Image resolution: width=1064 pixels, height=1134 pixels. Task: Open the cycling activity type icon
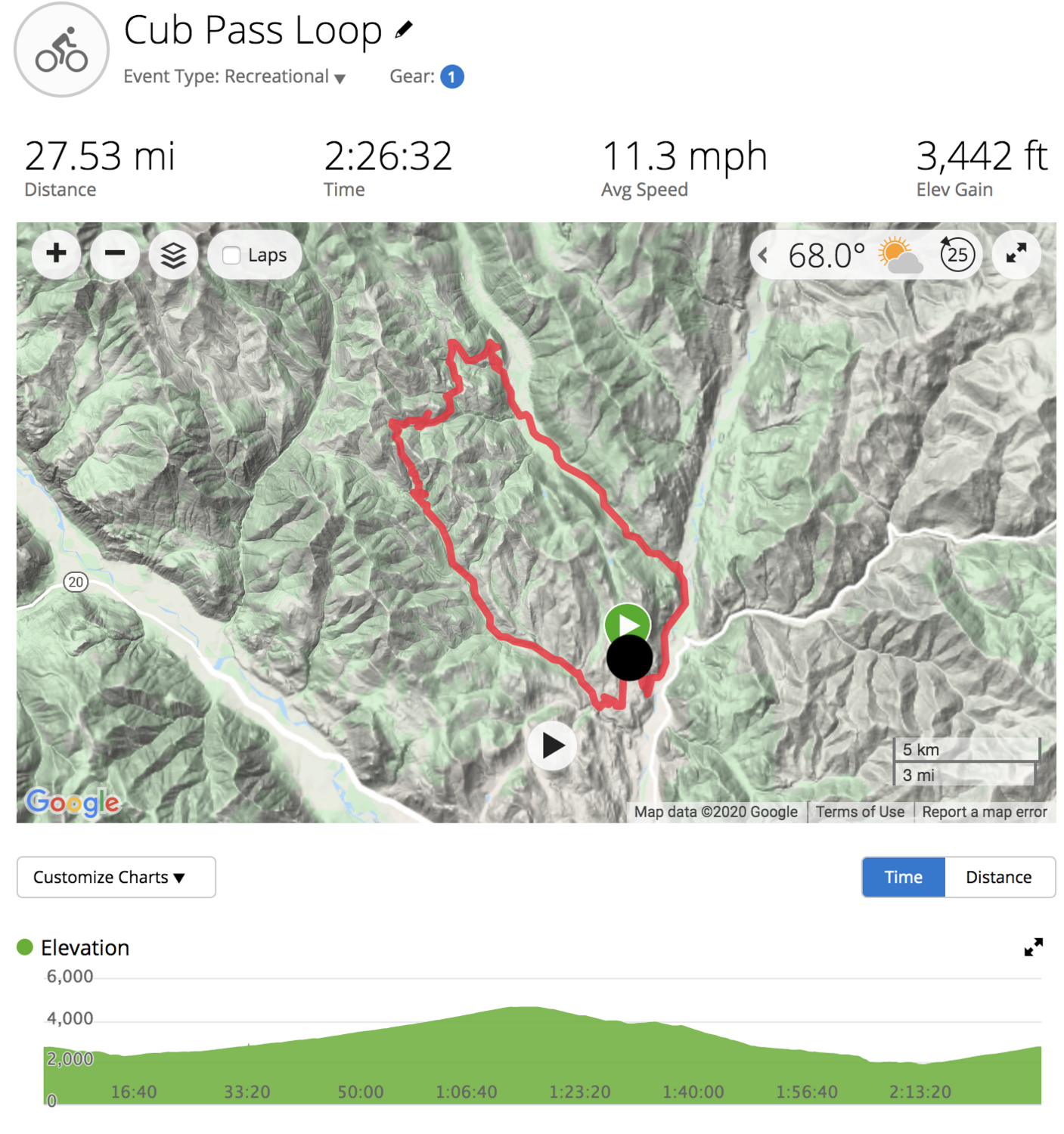pos(61,50)
